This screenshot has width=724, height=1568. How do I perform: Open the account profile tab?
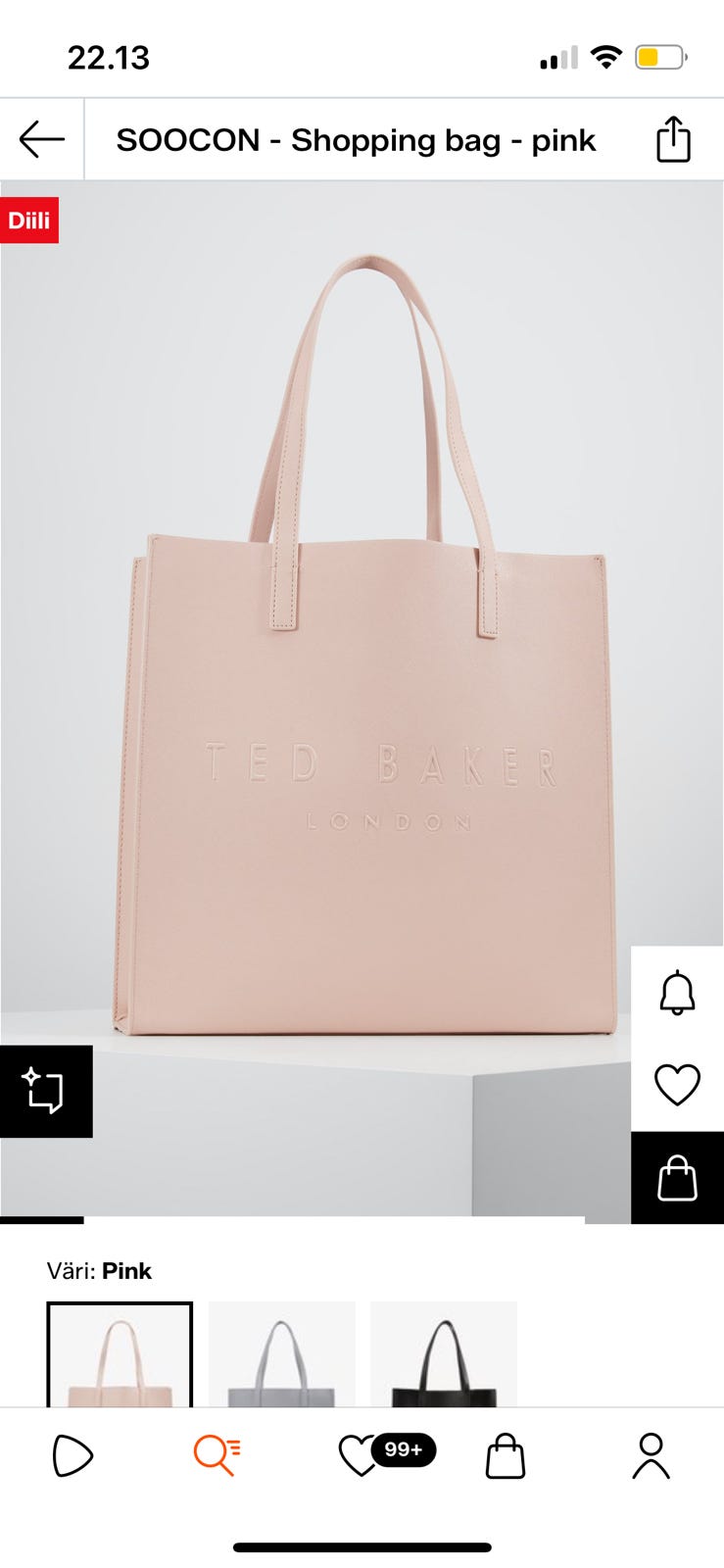click(651, 1455)
